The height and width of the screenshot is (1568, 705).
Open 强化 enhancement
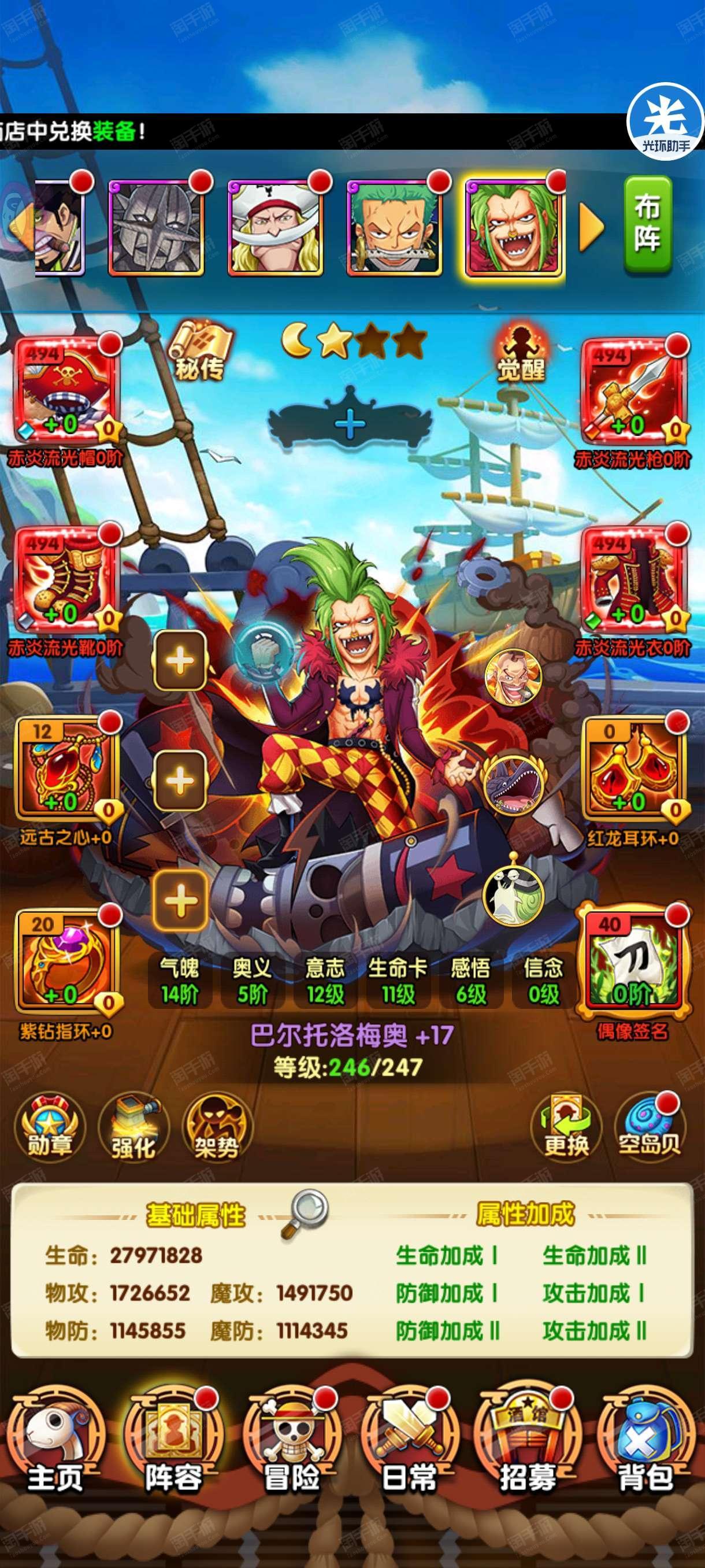(x=133, y=1127)
